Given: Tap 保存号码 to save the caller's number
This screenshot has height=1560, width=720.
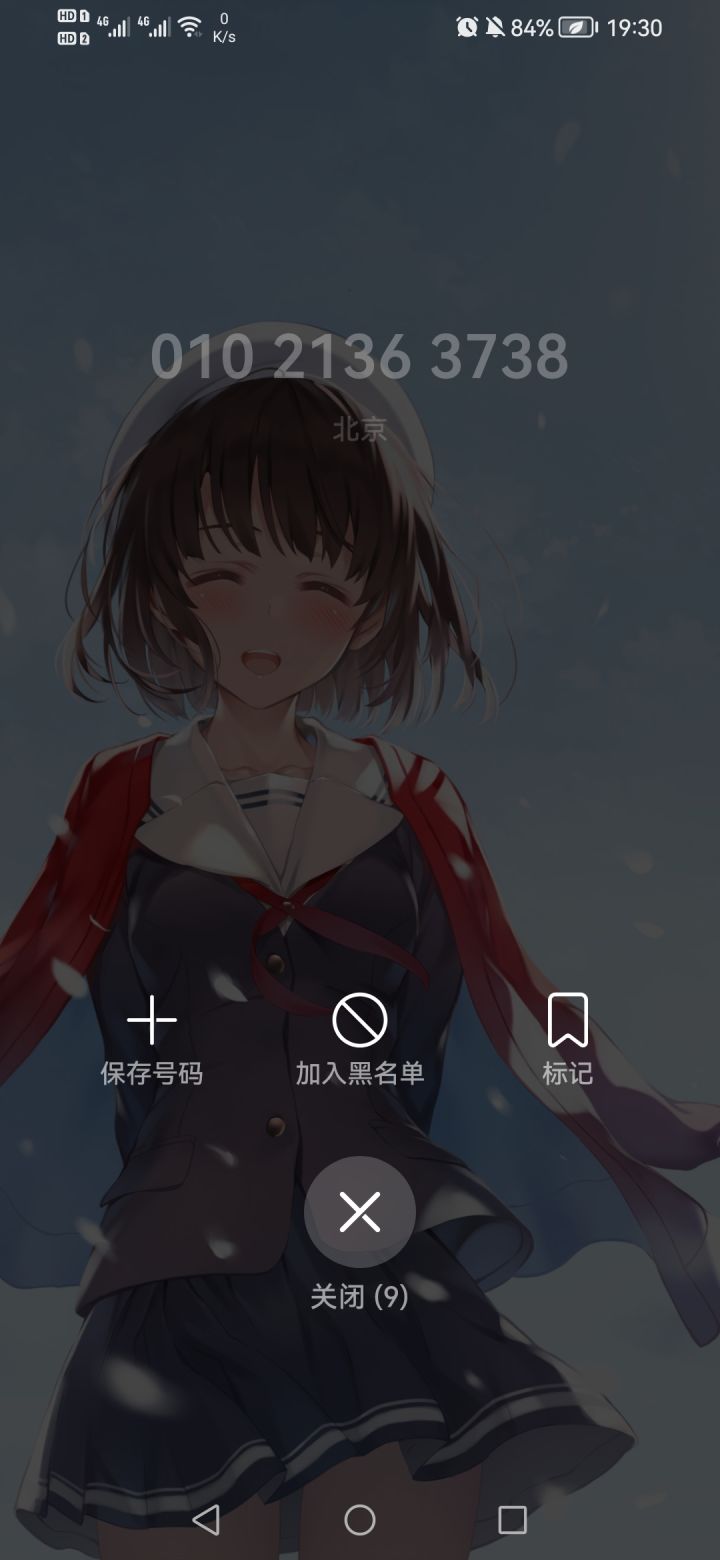Looking at the screenshot, I should tap(150, 1073).
